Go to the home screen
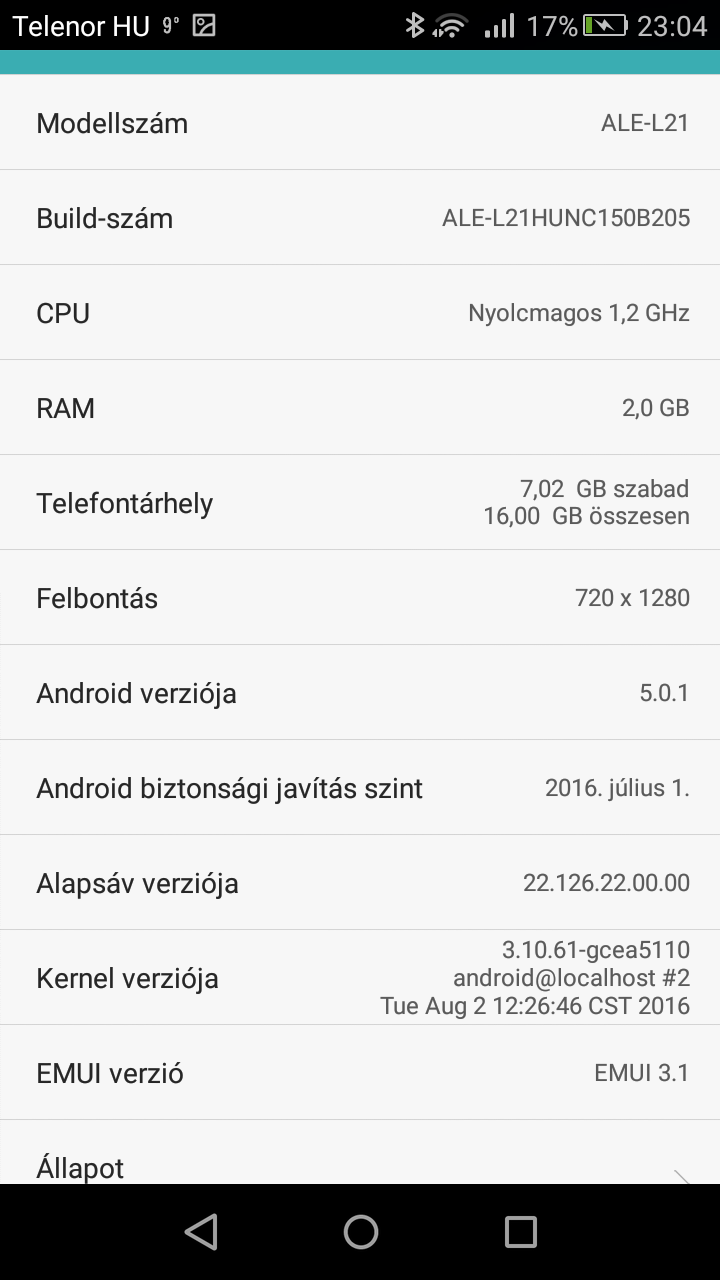720x1280 pixels. coord(360,1232)
